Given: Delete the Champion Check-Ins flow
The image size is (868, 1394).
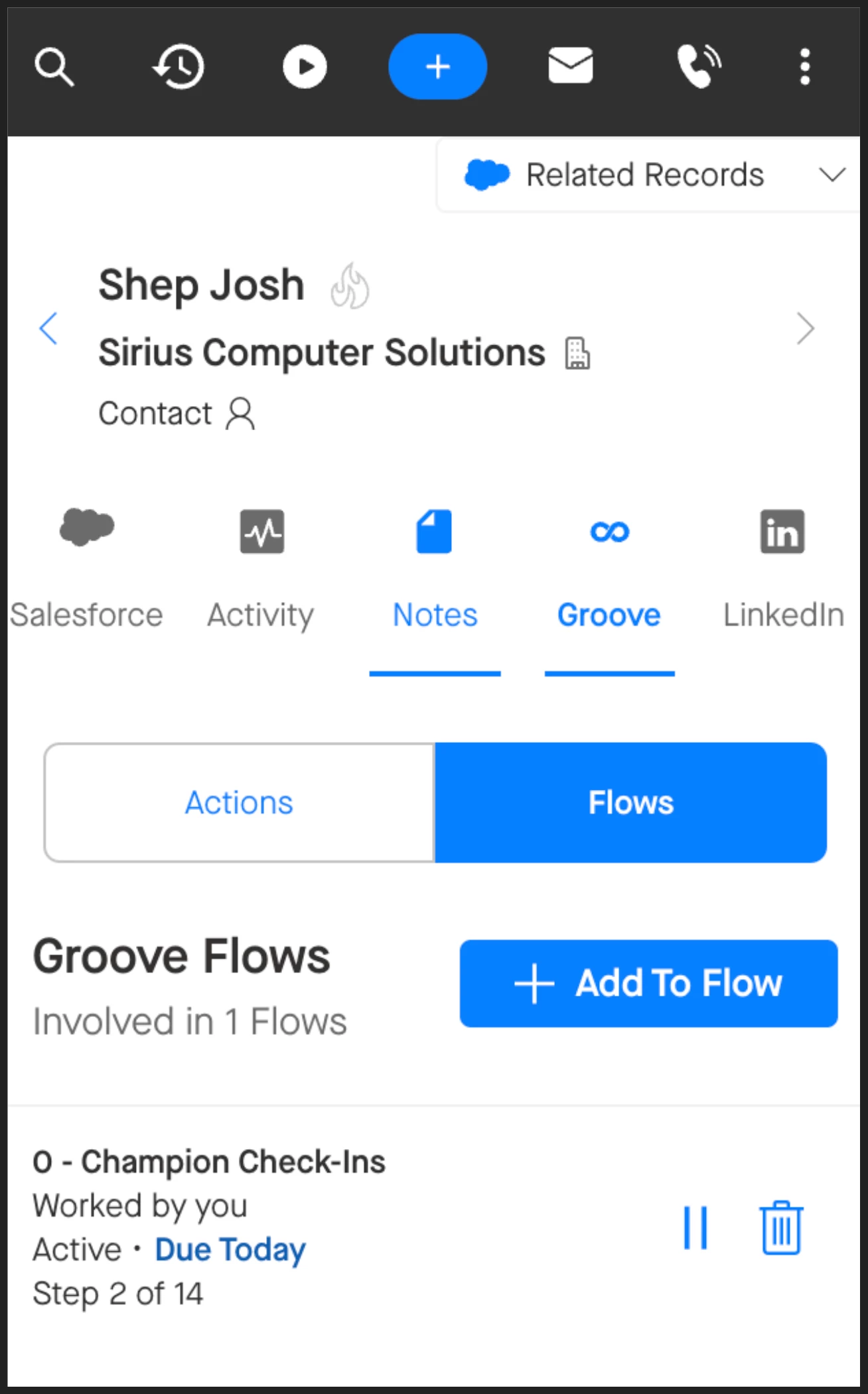Looking at the screenshot, I should pos(781,1228).
